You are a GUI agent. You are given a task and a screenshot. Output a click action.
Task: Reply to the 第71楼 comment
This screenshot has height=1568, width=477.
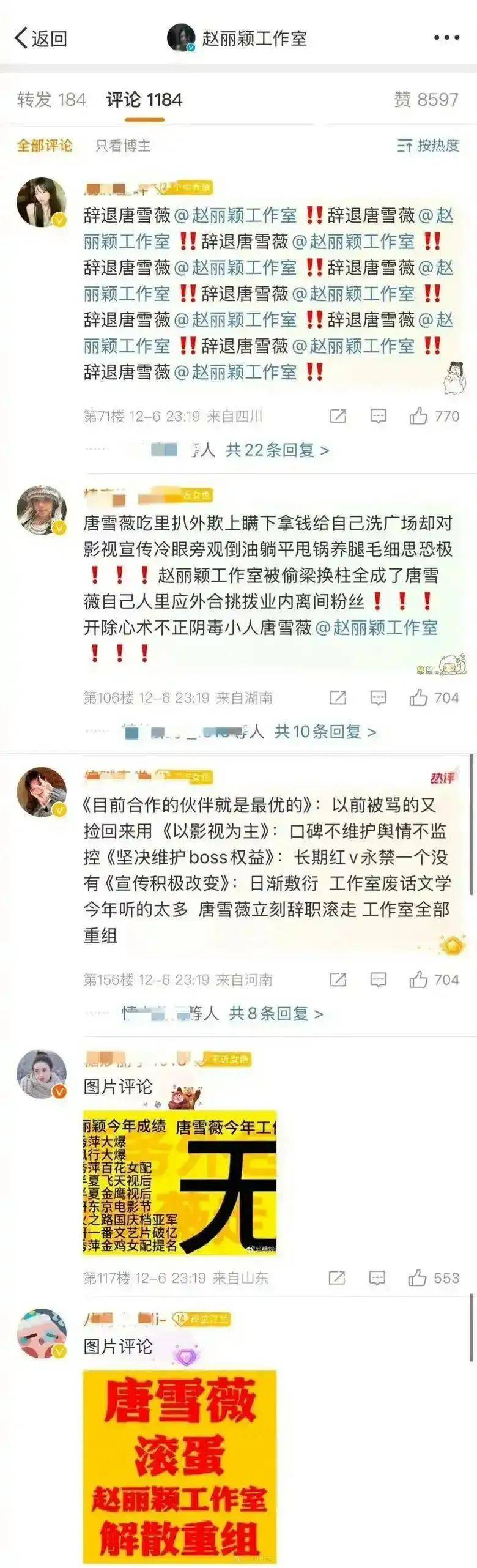(x=379, y=417)
